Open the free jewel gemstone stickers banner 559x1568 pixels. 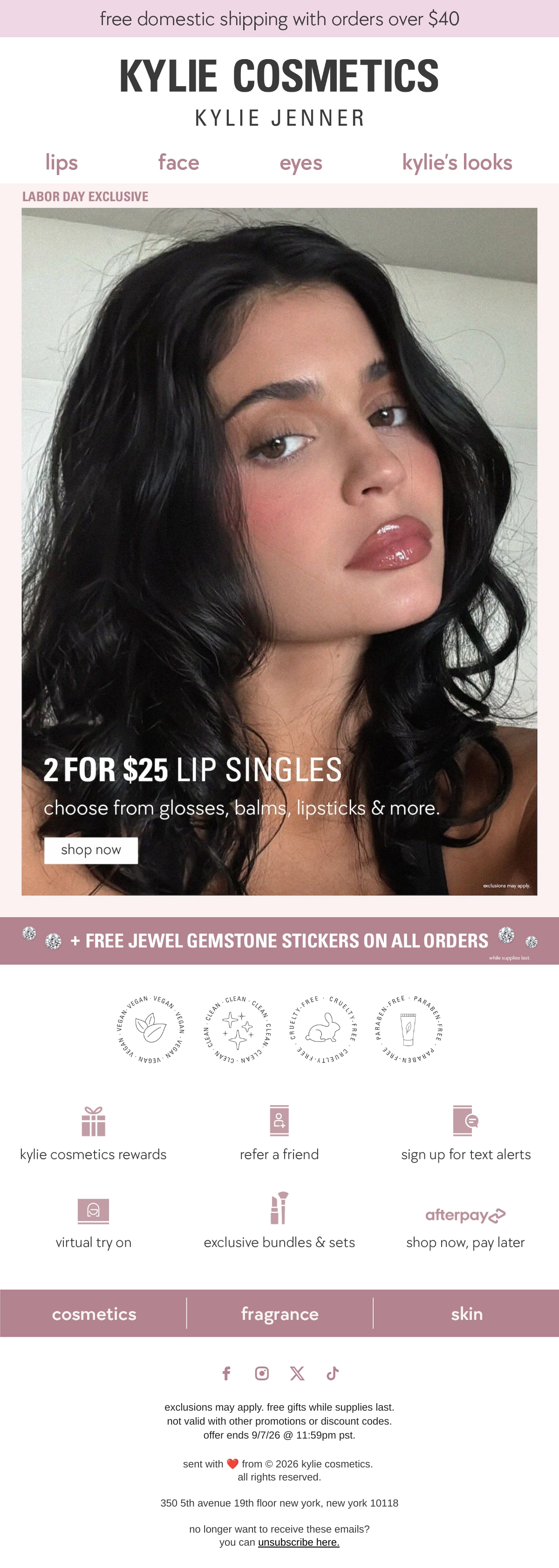279,940
